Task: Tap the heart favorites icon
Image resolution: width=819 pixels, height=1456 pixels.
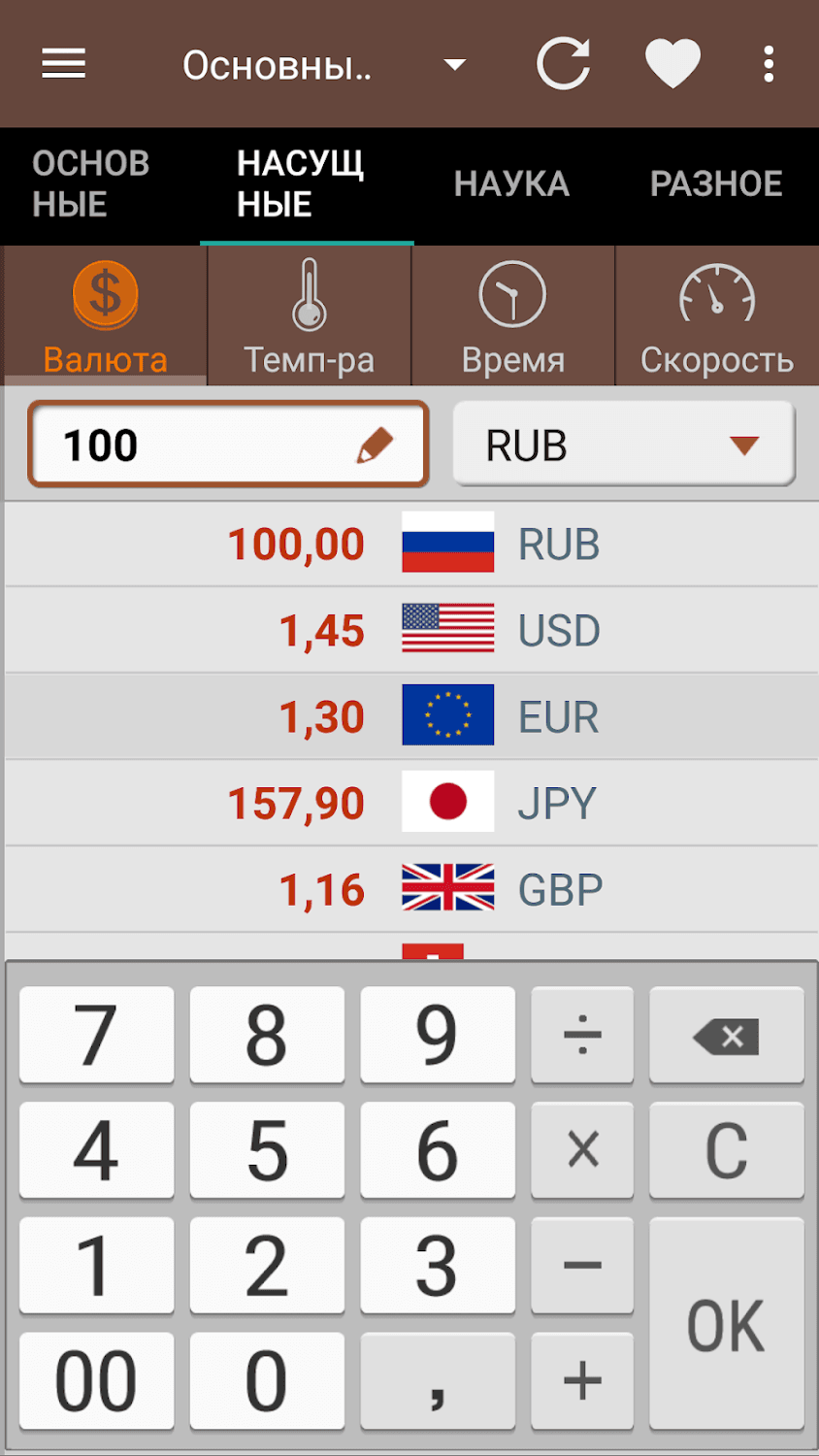Action: (672, 65)
